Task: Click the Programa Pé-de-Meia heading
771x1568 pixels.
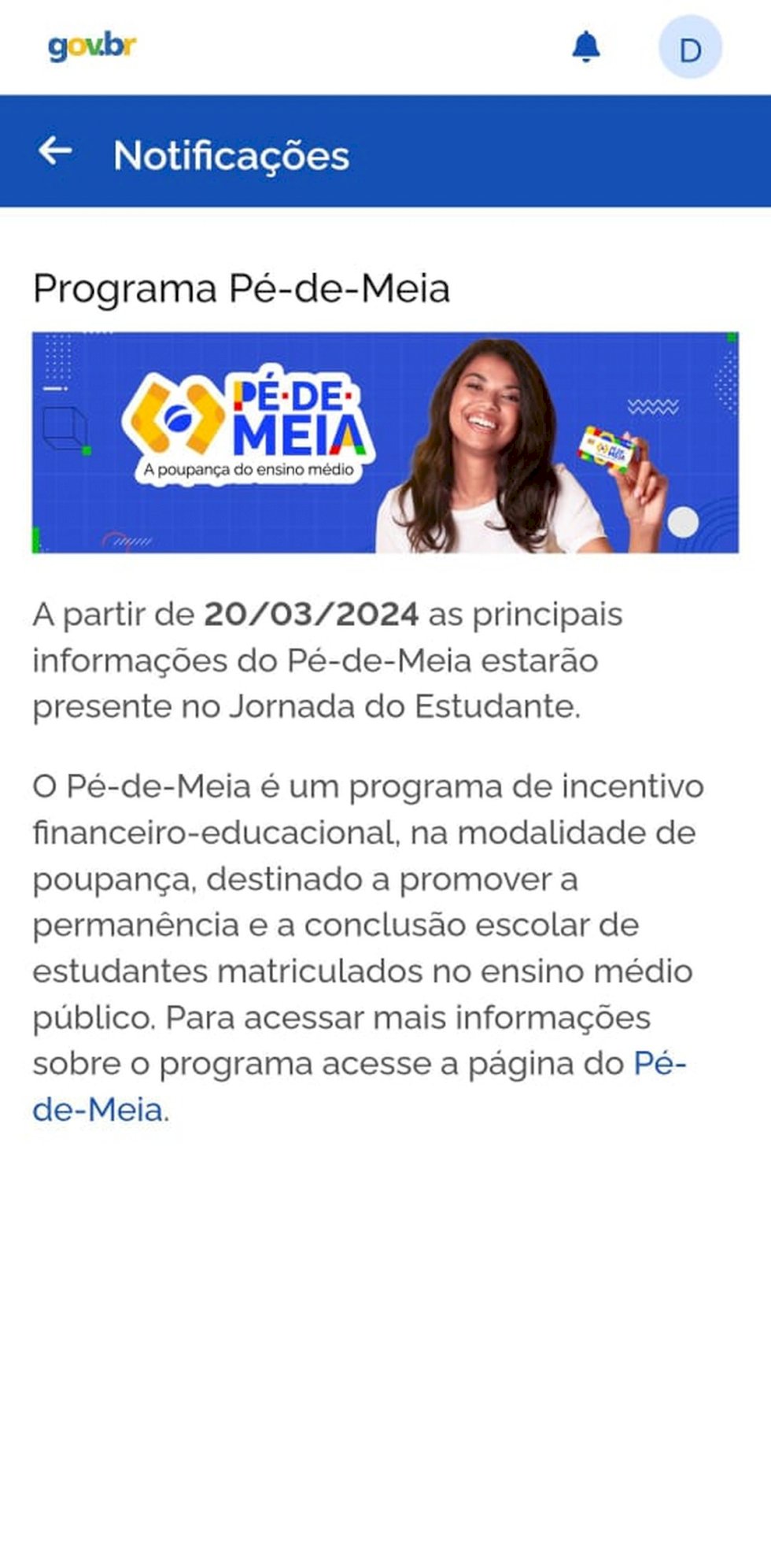Action: point(240,288)
